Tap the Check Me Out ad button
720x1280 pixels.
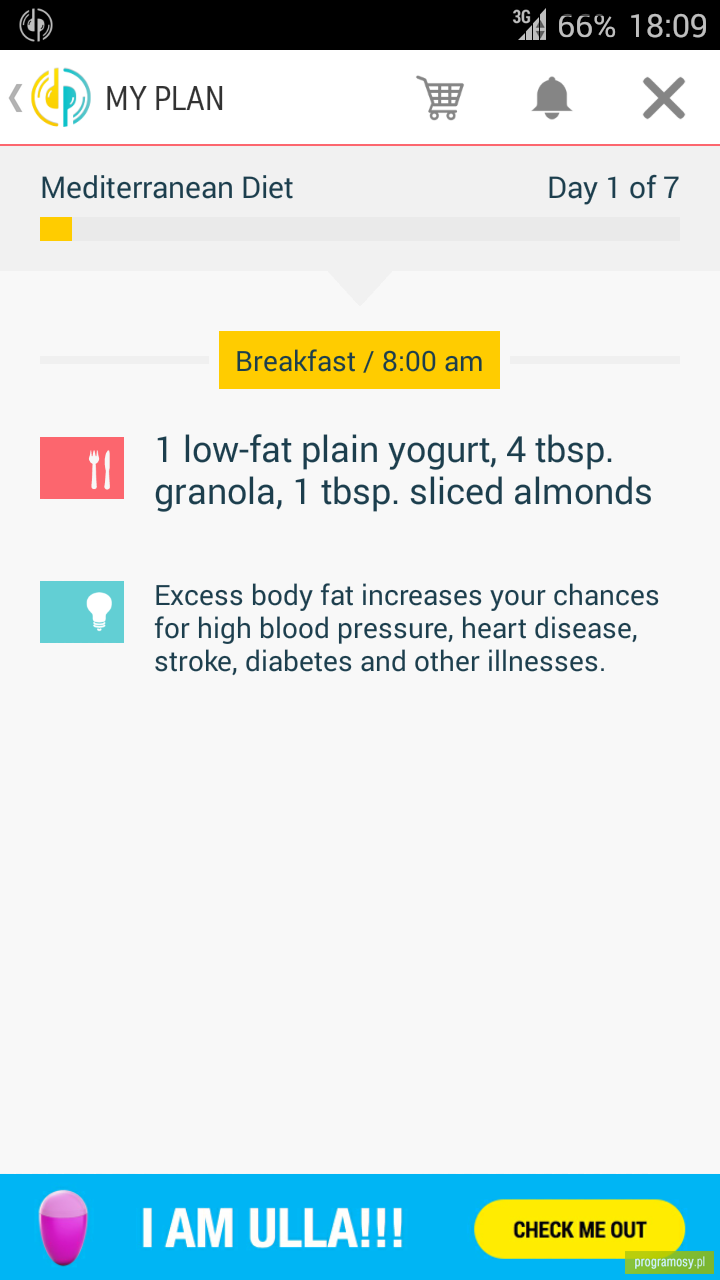(579, 1228)
